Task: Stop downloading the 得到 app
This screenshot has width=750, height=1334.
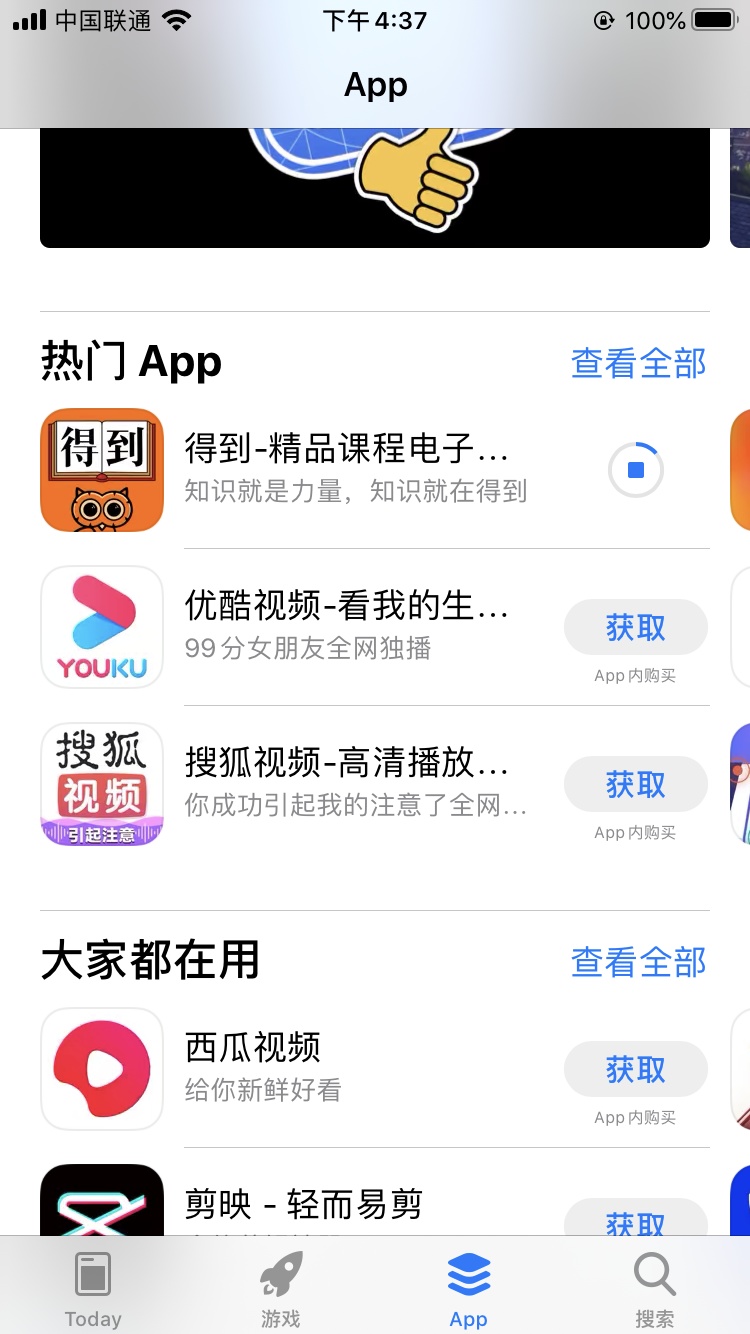Action: pyautogui.click(x=635, y=470)
